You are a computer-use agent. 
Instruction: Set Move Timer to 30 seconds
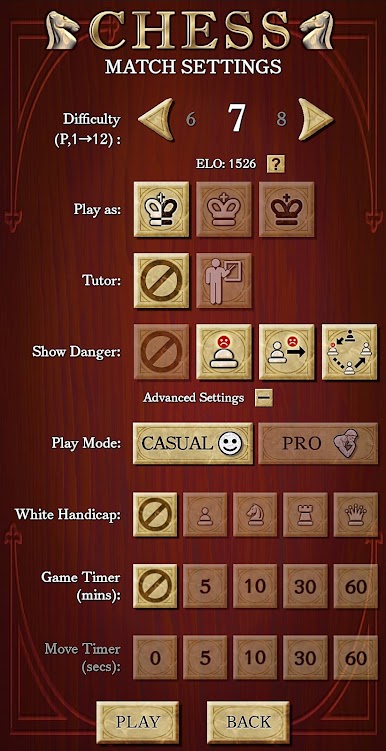[306, 658]
